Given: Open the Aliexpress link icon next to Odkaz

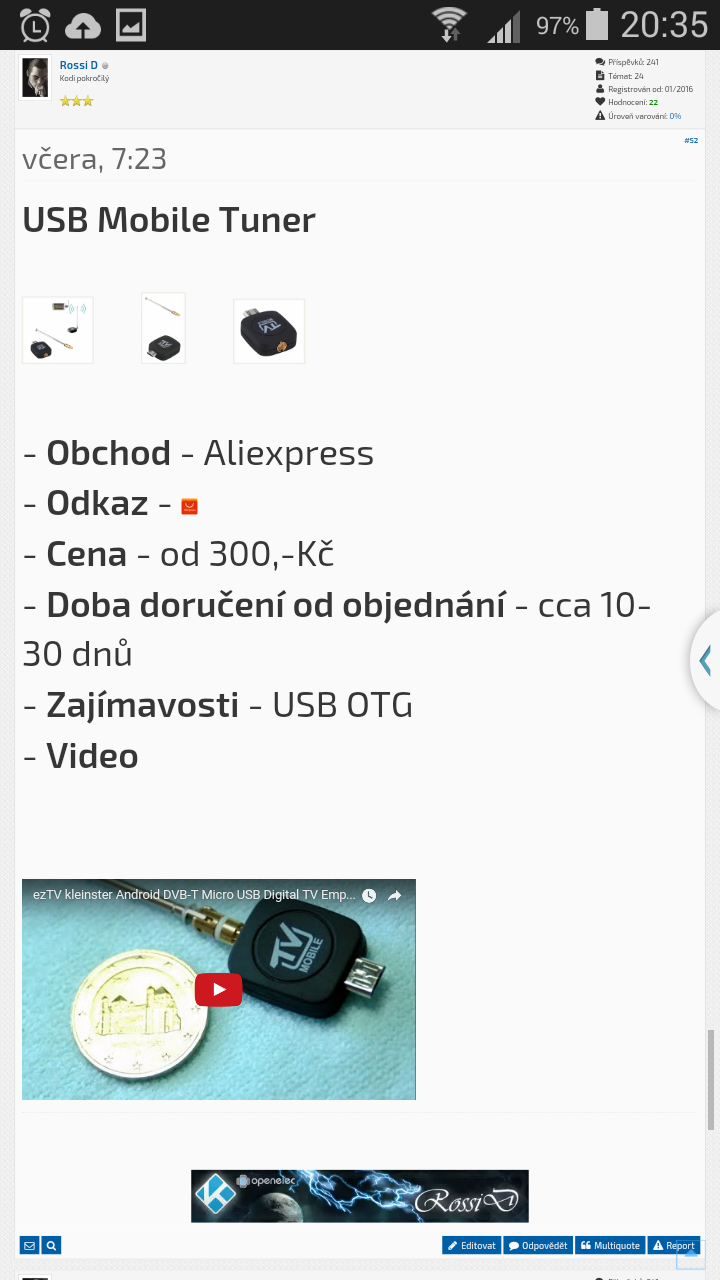Looking at the screenshot, I should tap(189, 507).
